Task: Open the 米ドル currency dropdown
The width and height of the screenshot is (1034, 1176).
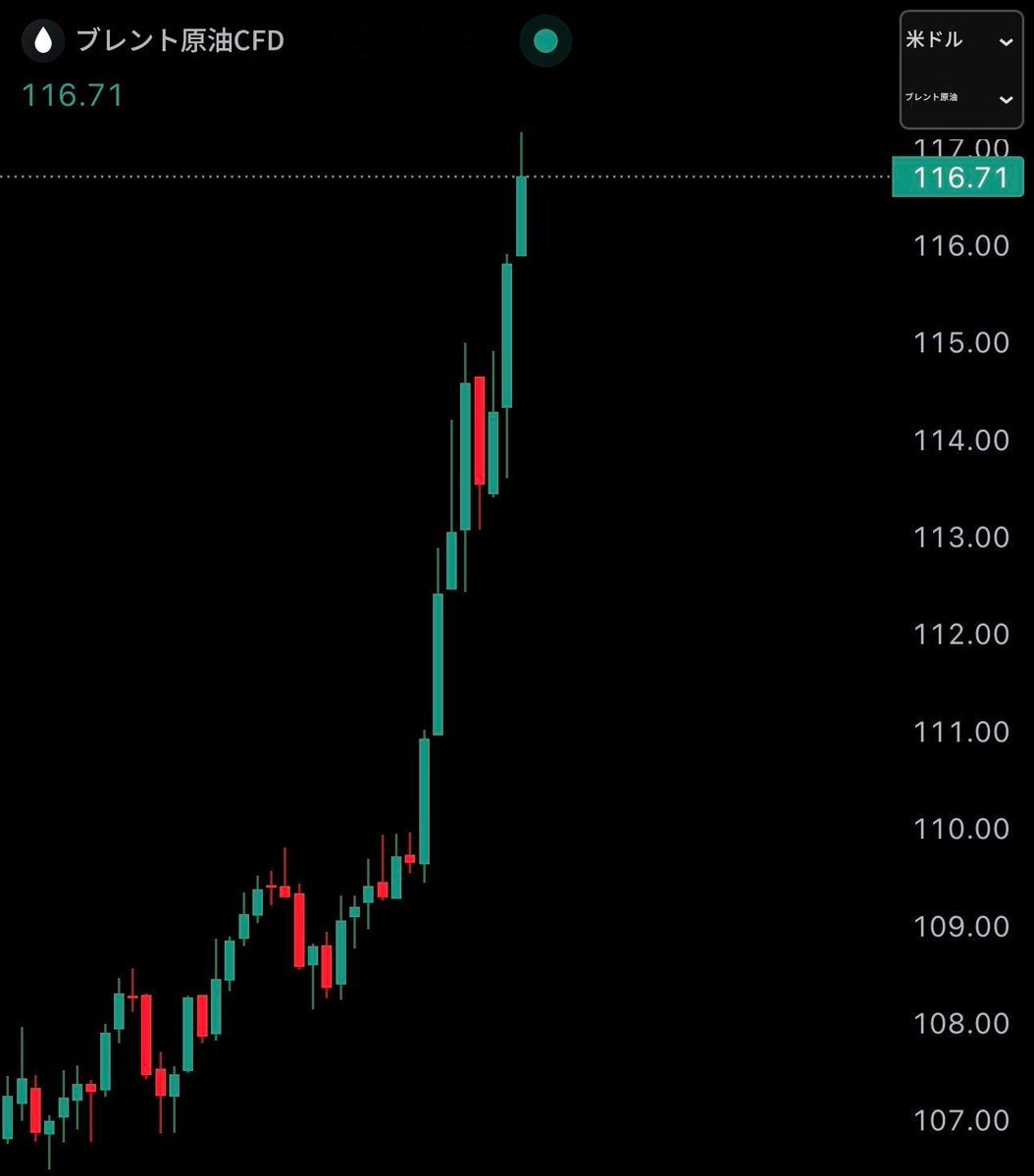Action: [x=959, y=41]
